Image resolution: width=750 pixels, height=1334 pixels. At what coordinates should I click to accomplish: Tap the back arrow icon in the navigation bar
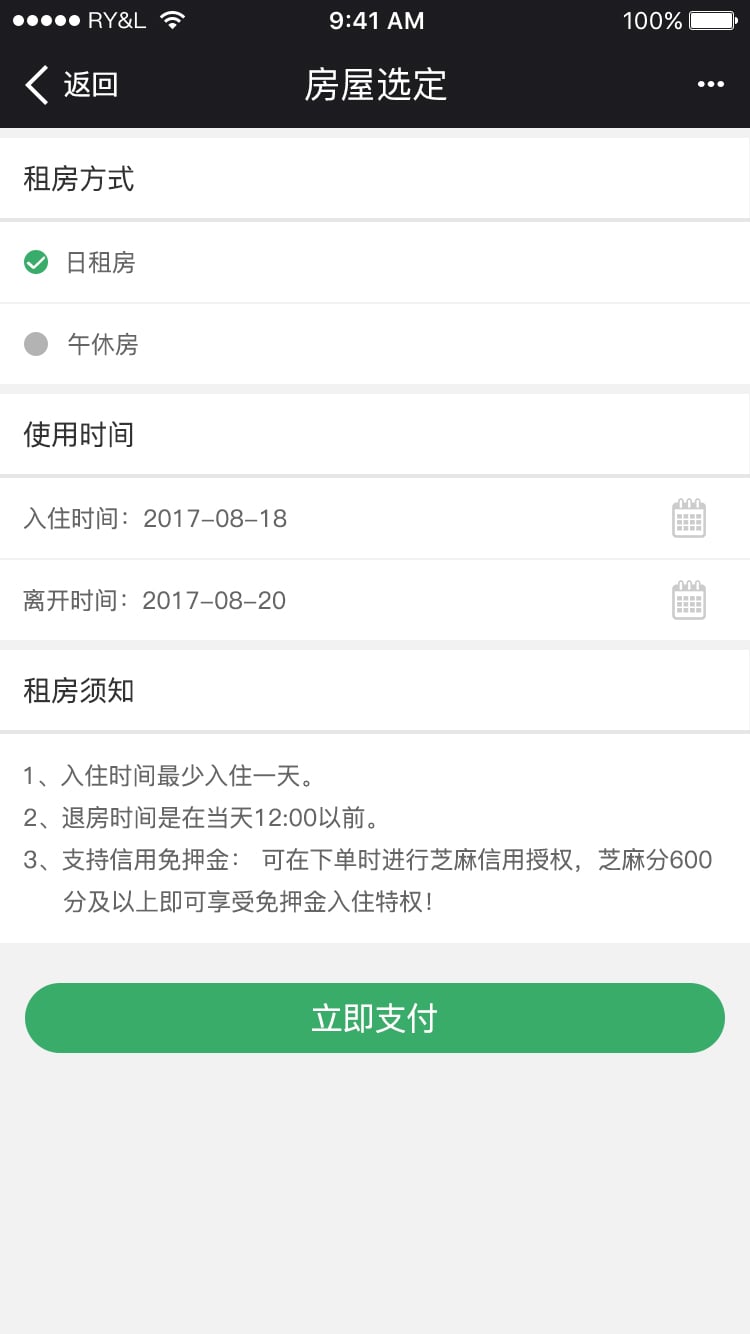36,84
